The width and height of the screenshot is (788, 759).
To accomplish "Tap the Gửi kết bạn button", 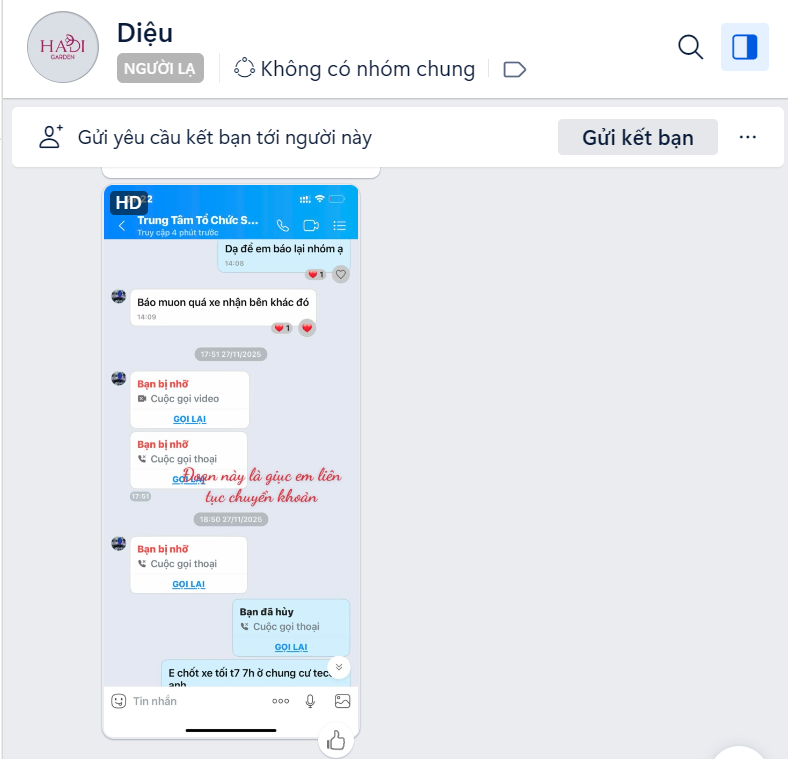I will point(637,137).
